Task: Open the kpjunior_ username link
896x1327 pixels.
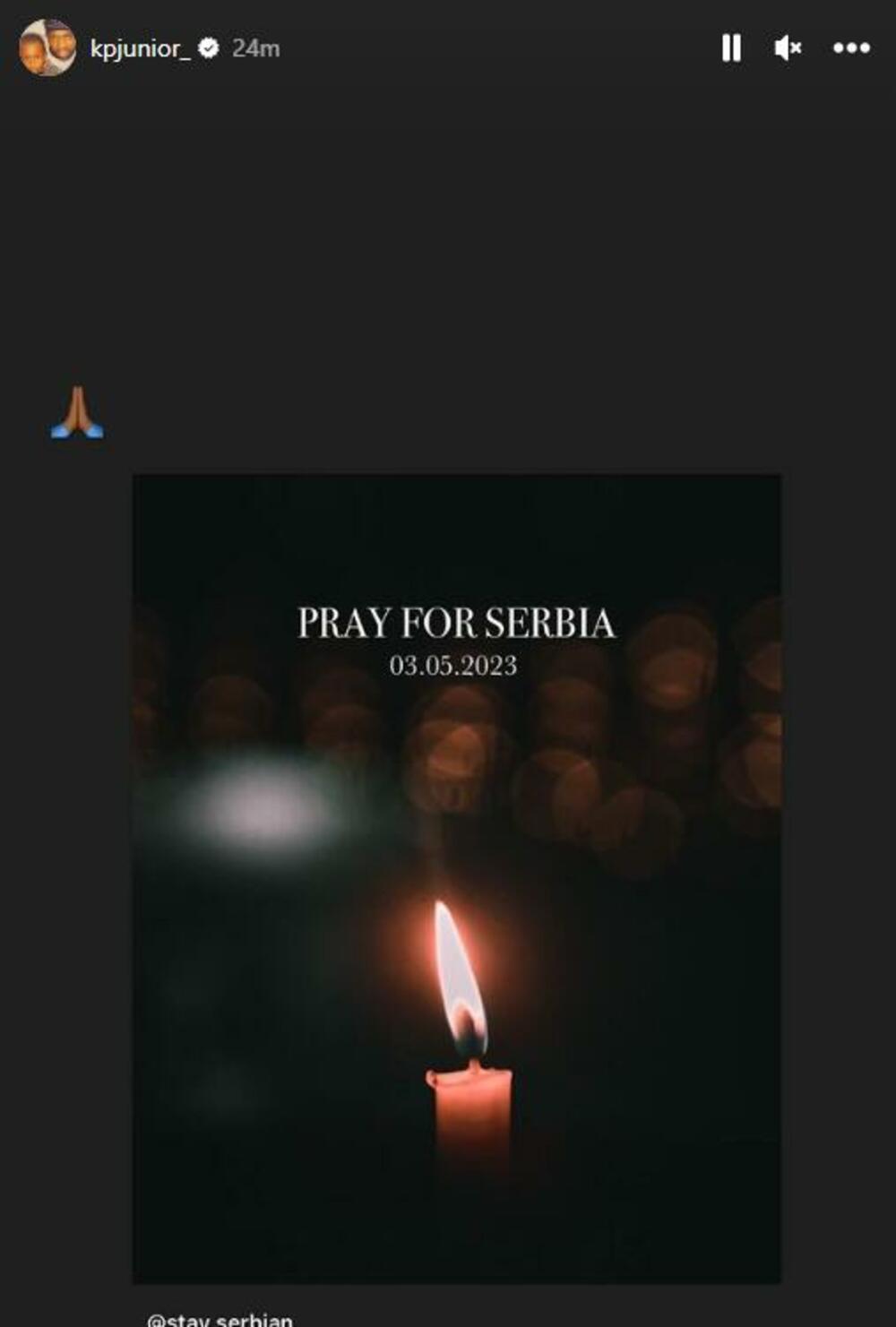Action: click(x=140, y=48)
